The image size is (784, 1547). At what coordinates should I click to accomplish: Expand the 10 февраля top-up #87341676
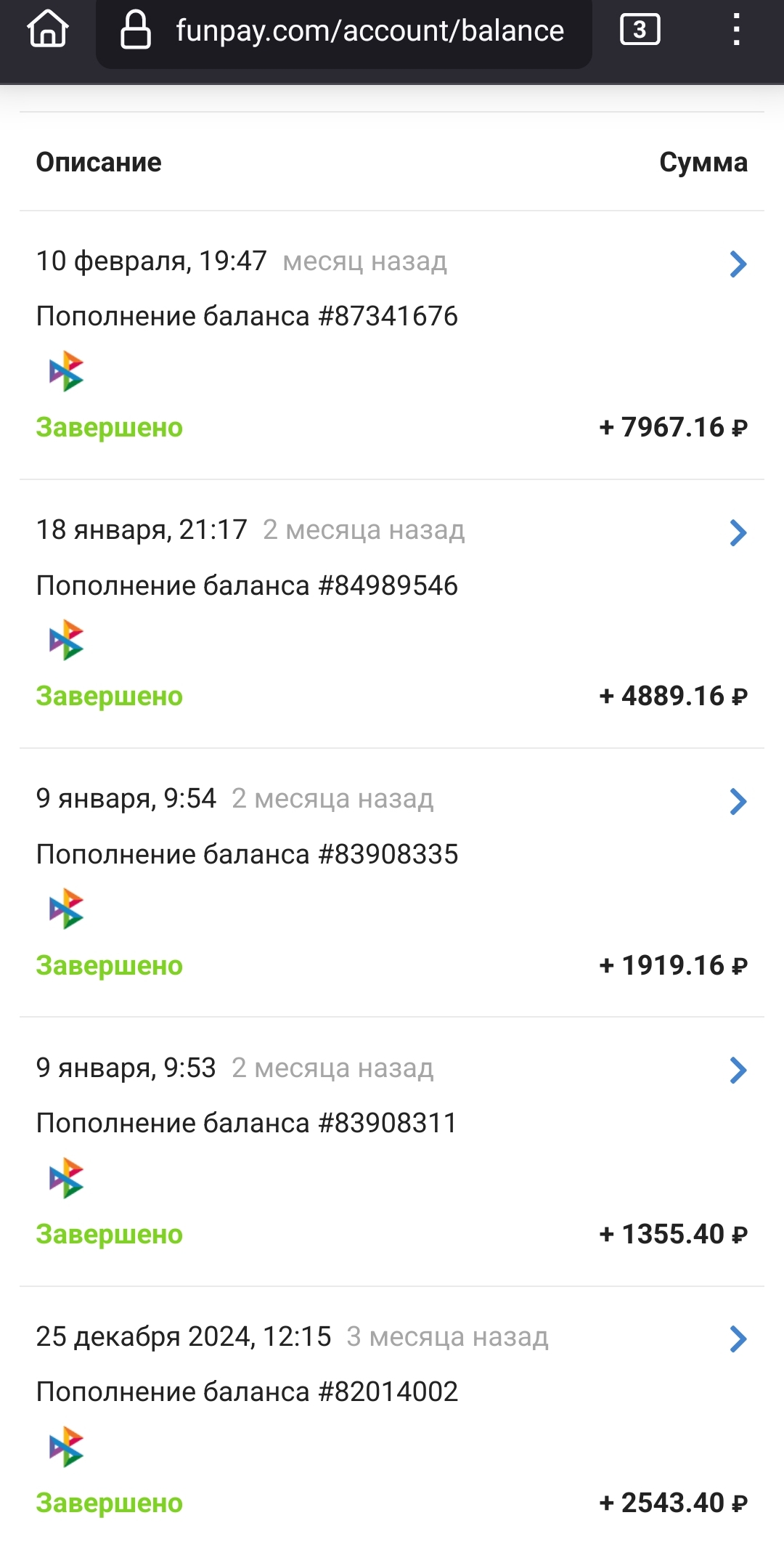[738, 264]
